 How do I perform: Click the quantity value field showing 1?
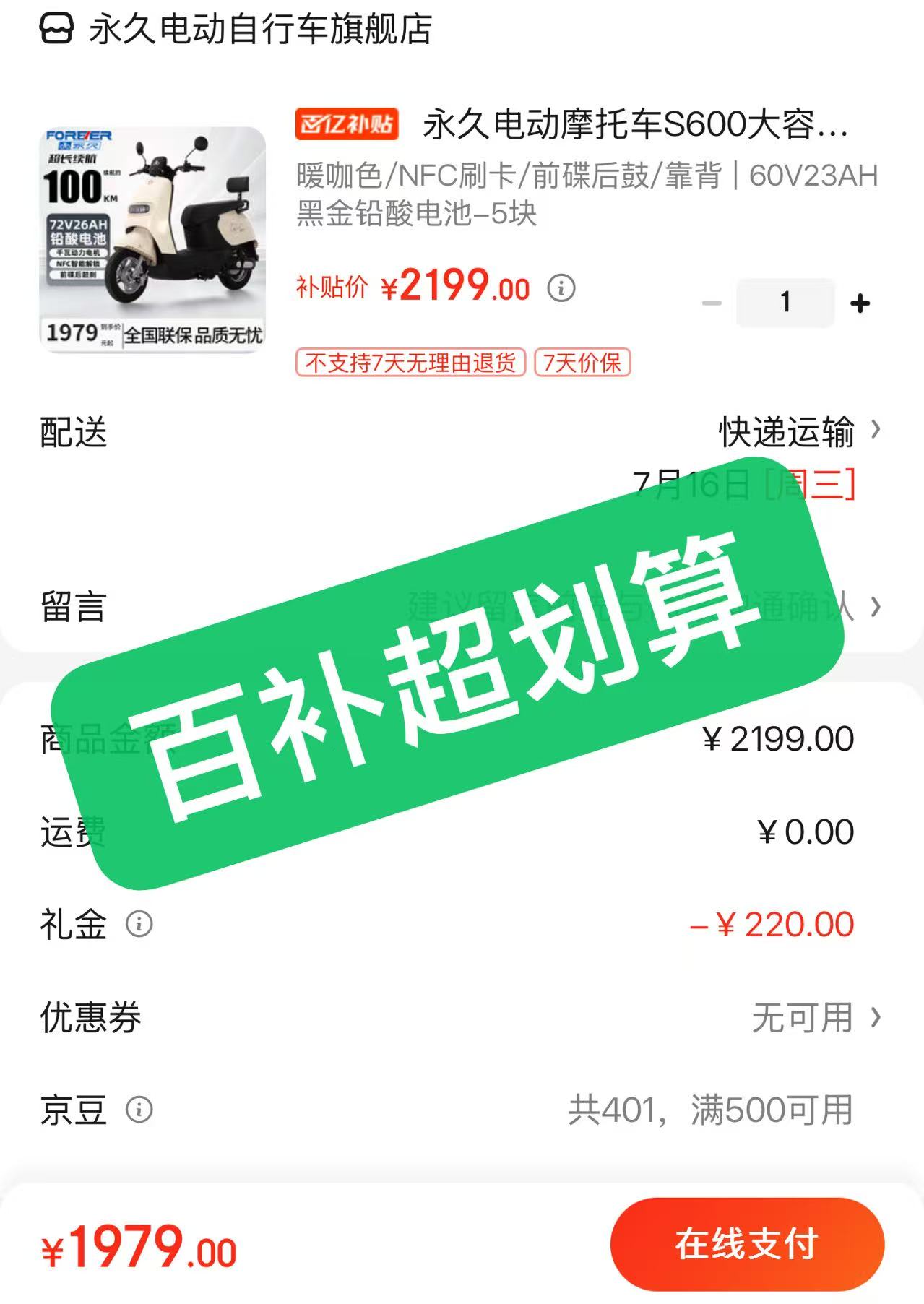coord(785,303)
